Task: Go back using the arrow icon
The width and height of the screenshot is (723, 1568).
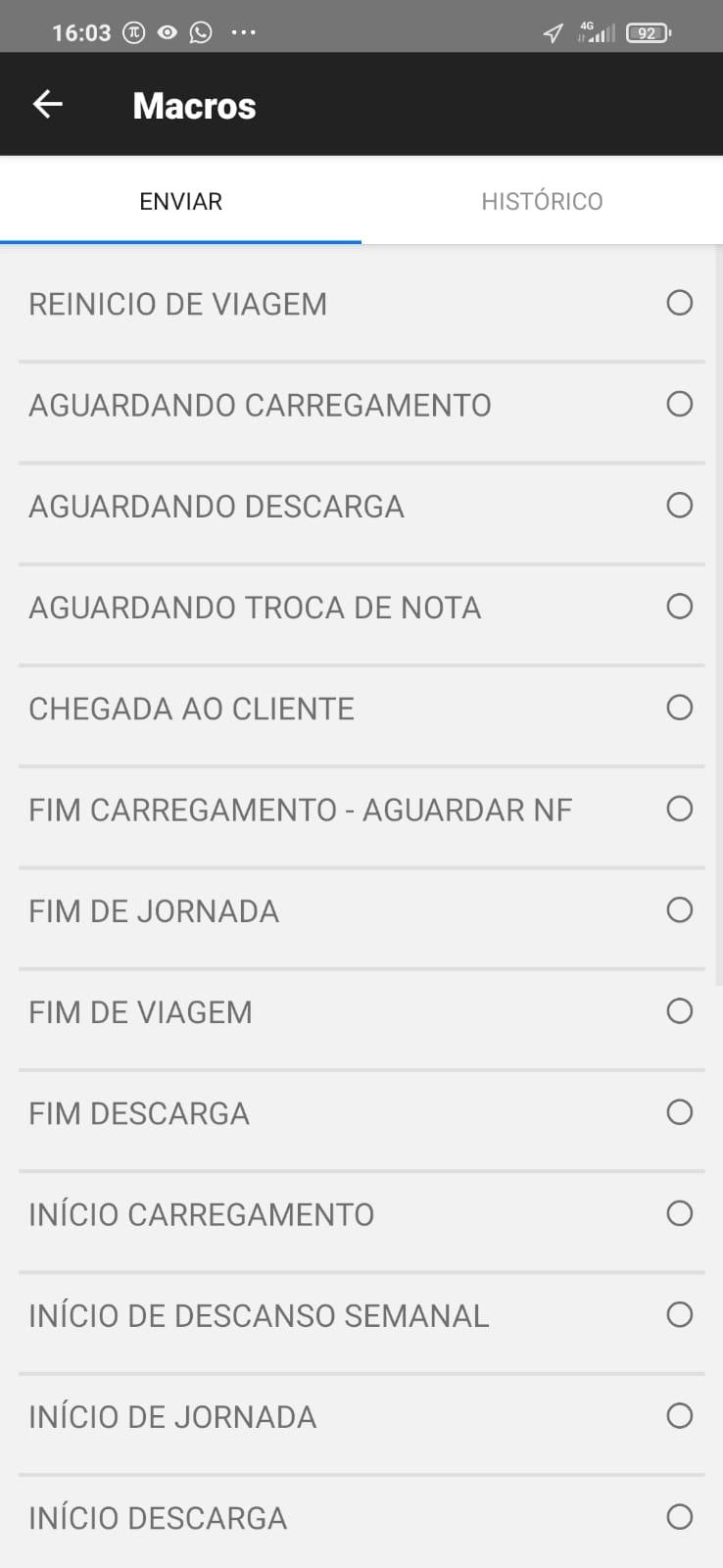Action: [x=47, y=104]
